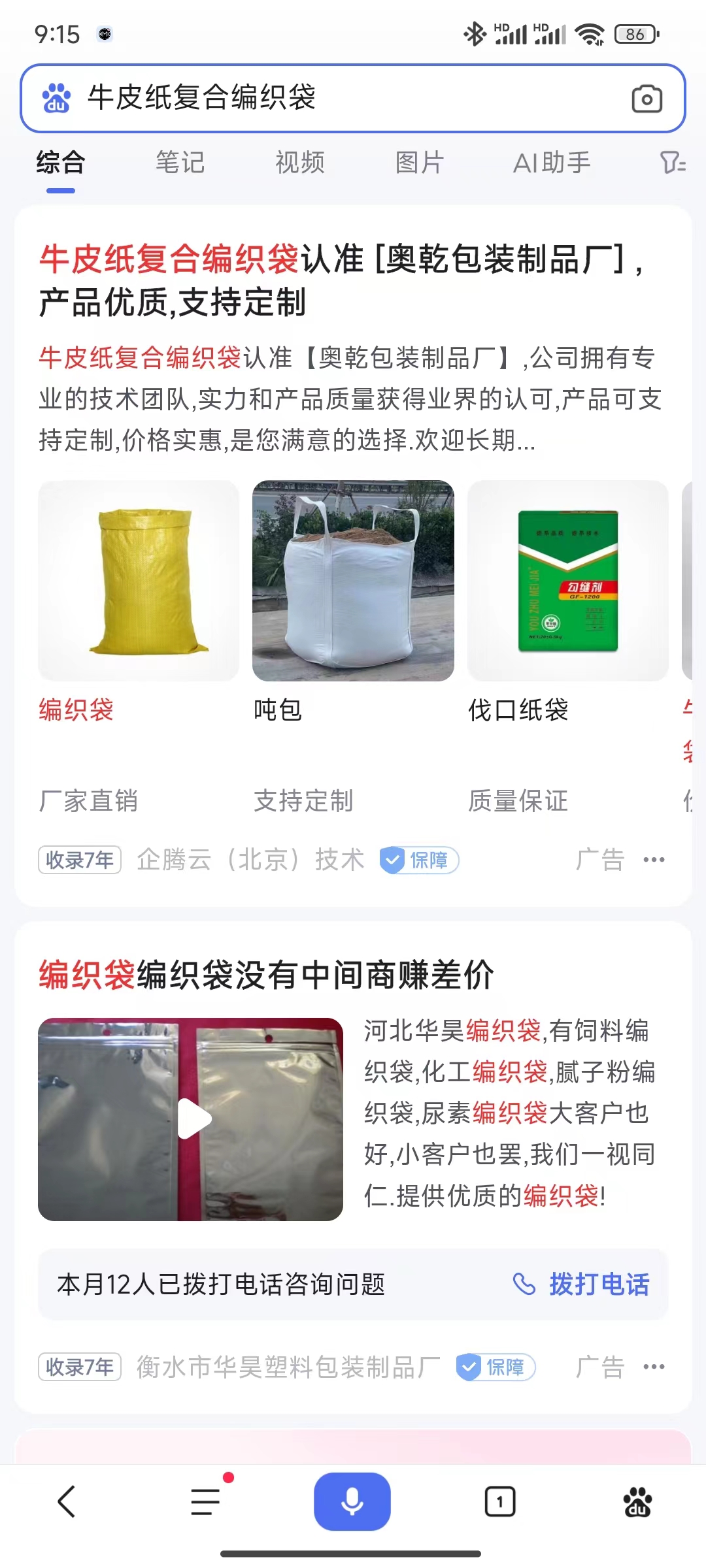This screenshot has width=706, height=1568.
Task: Switch to the 笔记 tab
Action: click(x=180, y=163)
